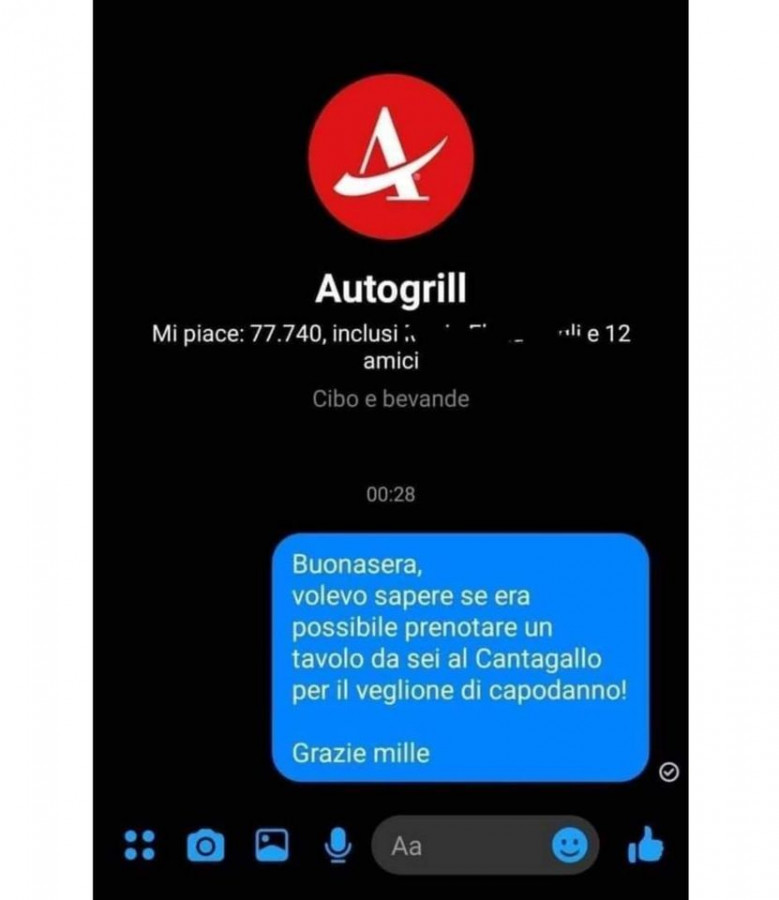The height and width of the screenshot is (900, 779).
Task: Open the Autogrill page by clicking its name
Action: pyautogui.click(x=393, y=289)
